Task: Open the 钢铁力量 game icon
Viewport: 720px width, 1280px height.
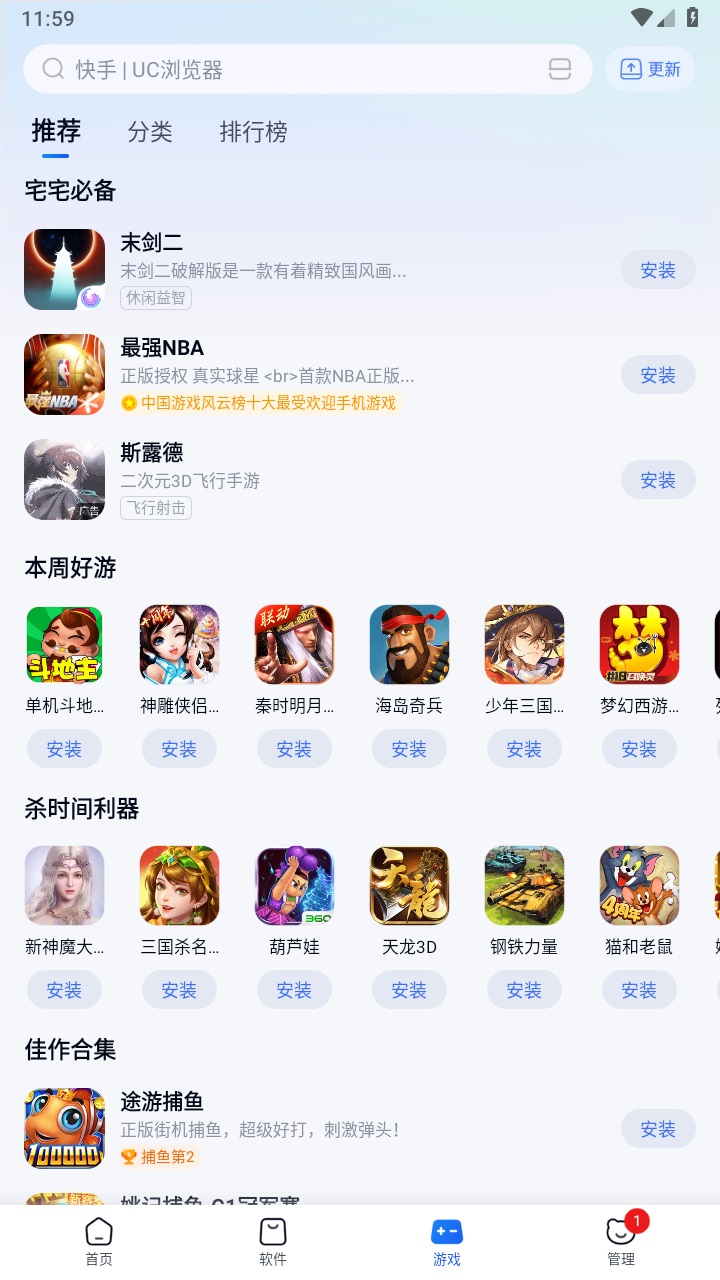Action: pyautogui.click(x=524, y=886)
